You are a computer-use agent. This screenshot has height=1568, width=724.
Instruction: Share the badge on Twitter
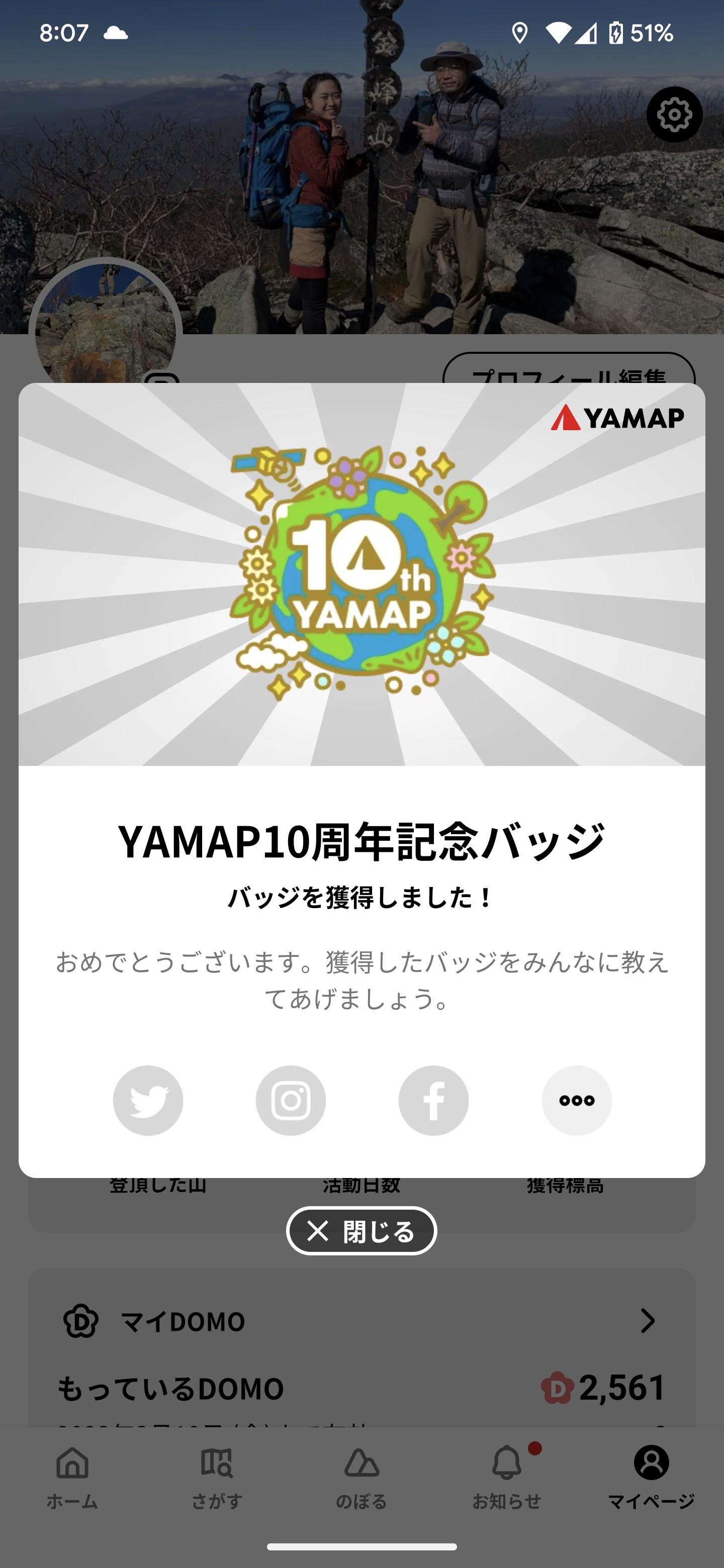[147, 1100]
